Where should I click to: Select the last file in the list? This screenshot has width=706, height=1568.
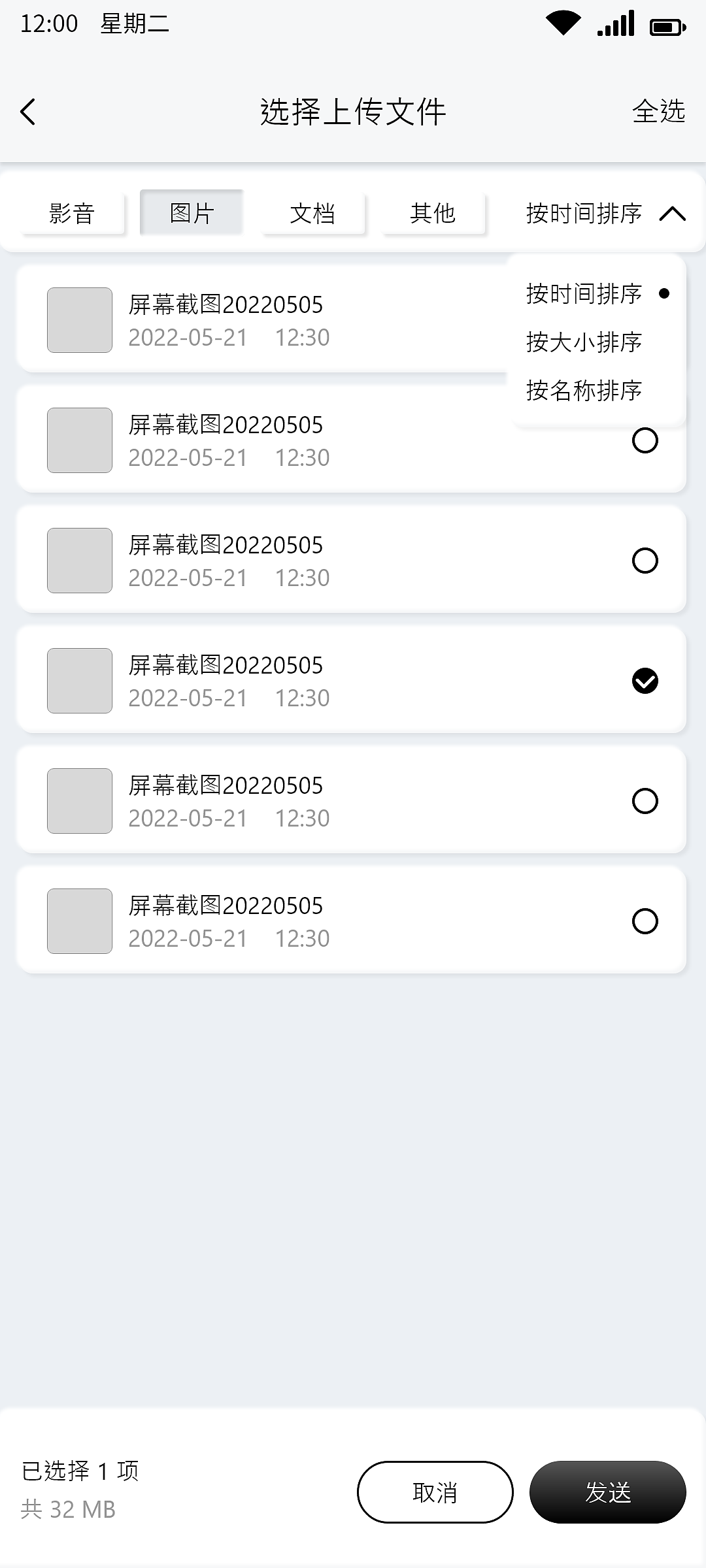coord(645,922)
